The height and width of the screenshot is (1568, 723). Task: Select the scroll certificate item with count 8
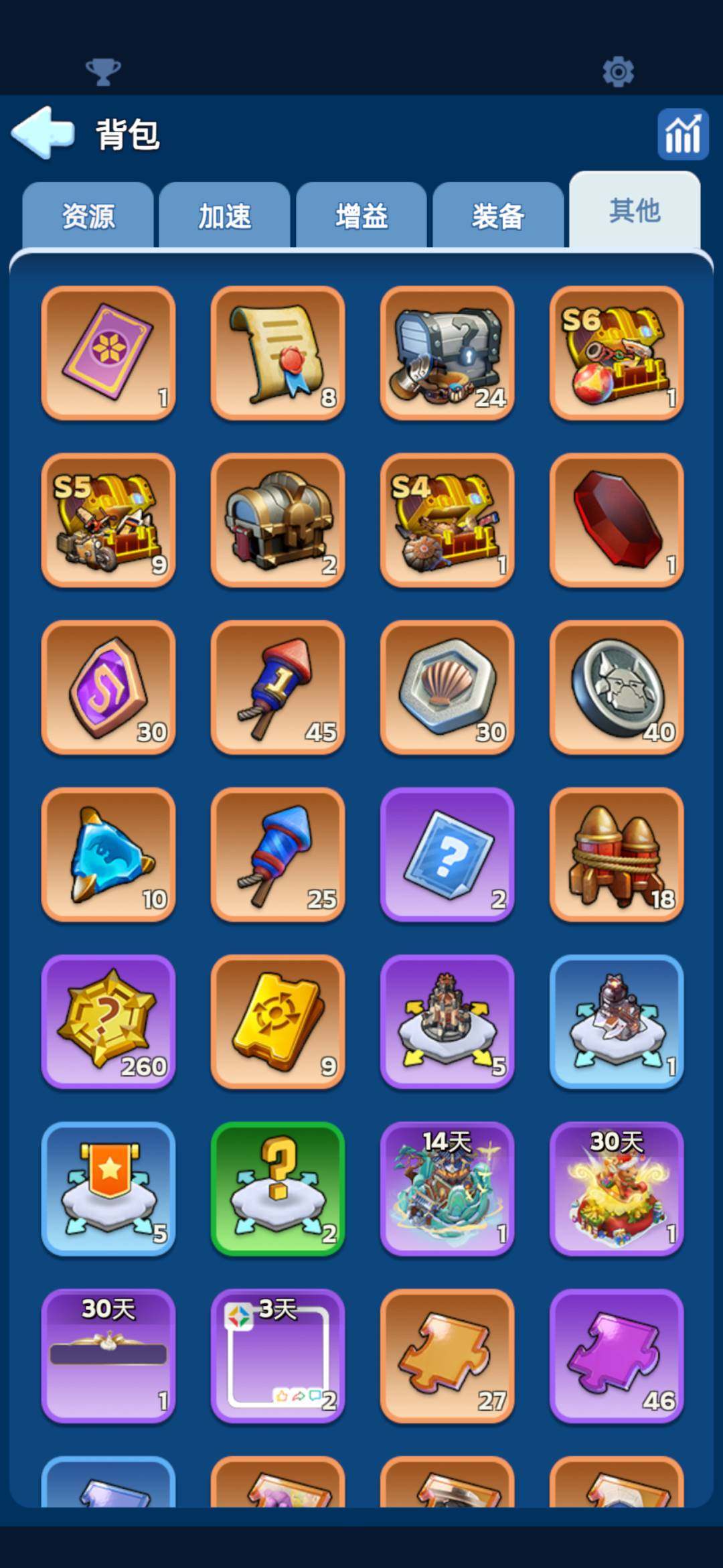tap(278, 353)
